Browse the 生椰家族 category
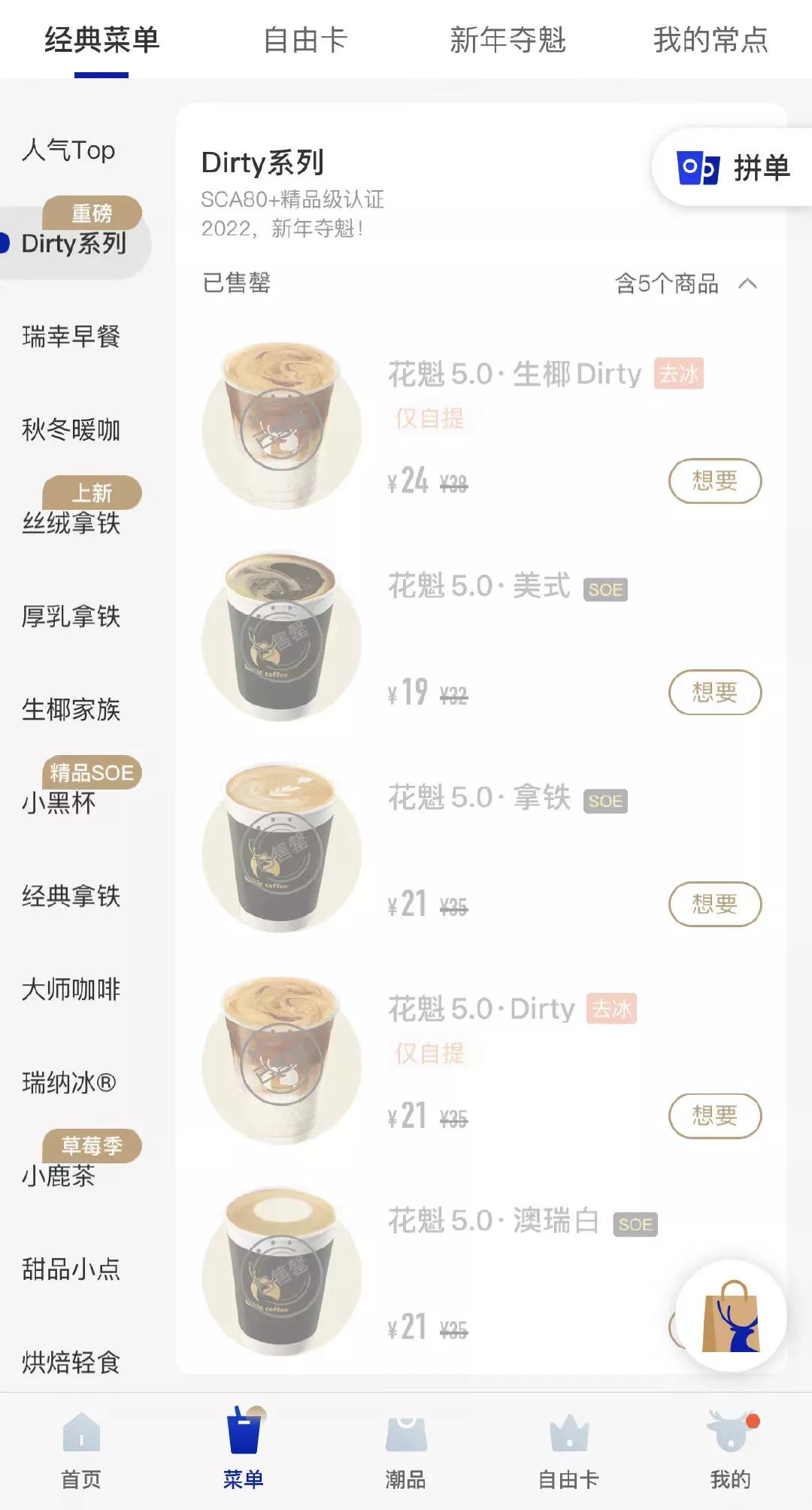The height and width of the screenshot is (1510, 812). coord(69,708)
